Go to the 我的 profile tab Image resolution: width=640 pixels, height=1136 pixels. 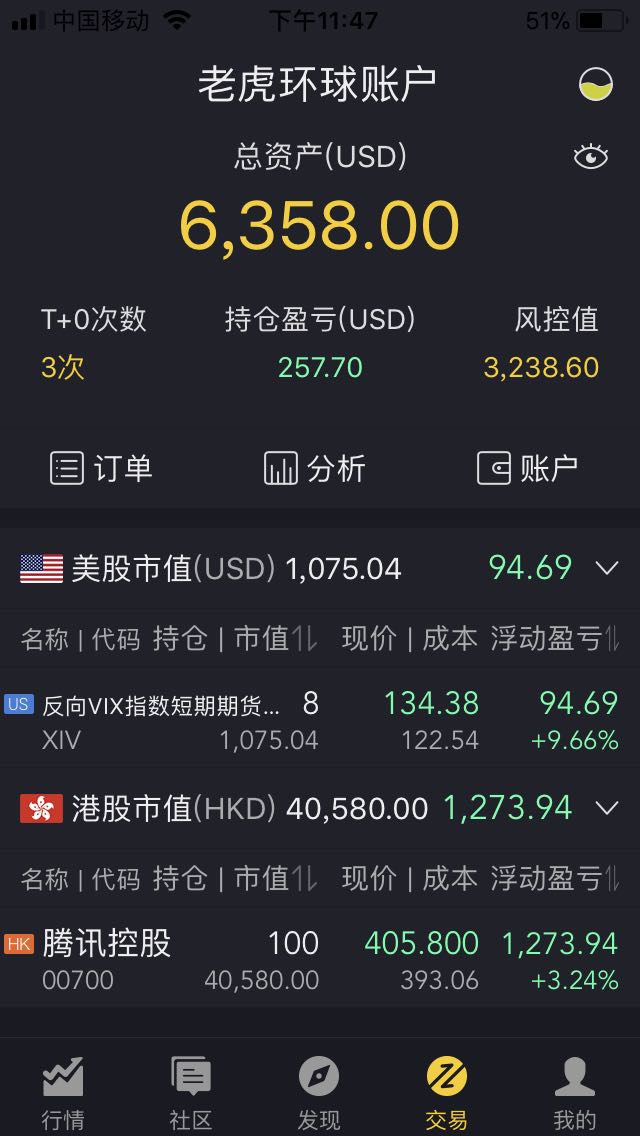click(x=575, y=1093)
